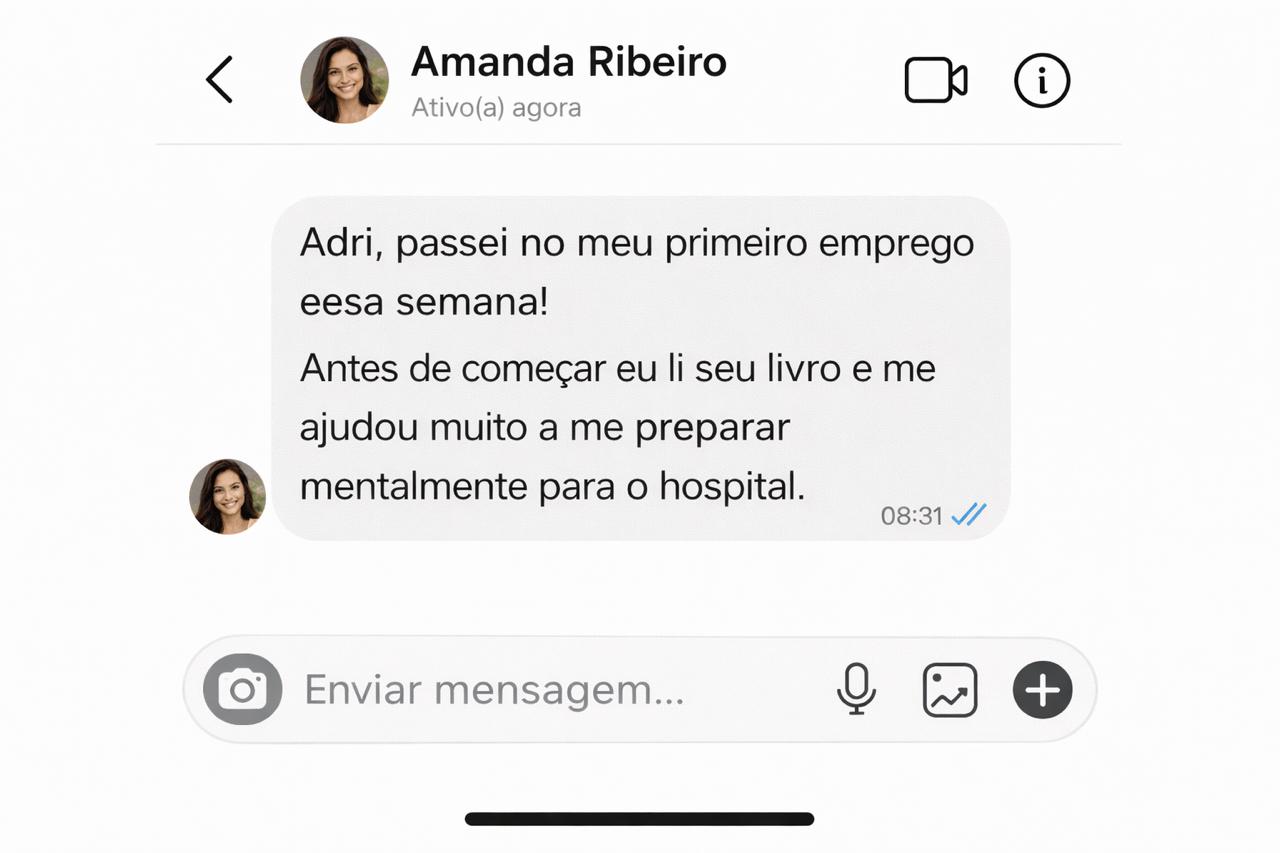The width and height of the screenshot is (1280, 853).
Task: Open Amanda Ribeiro's profile from the header
Action: tap(344, 80)
